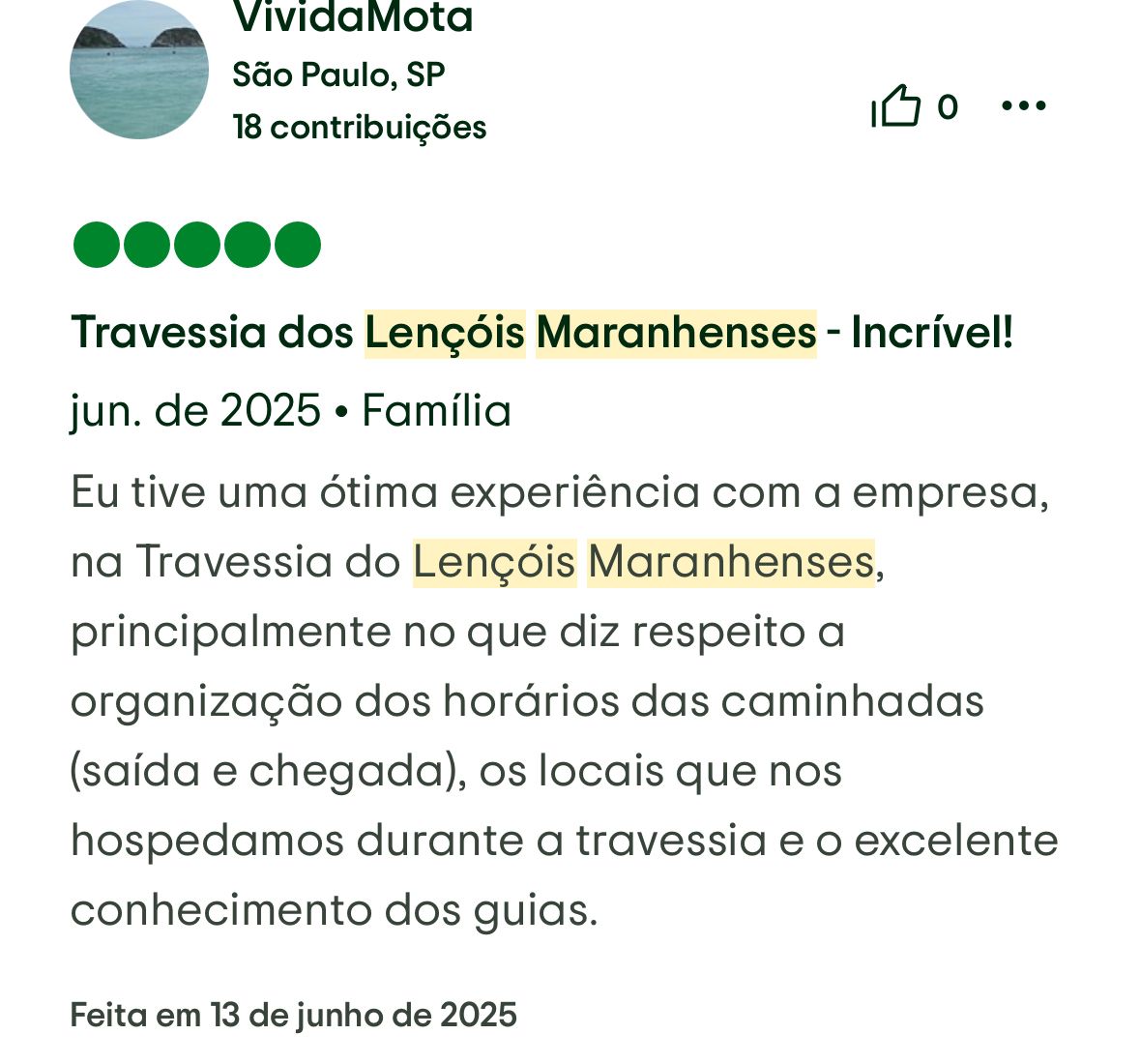
Task: Open the three-dot overflow menu
Action: [1023, 105]
